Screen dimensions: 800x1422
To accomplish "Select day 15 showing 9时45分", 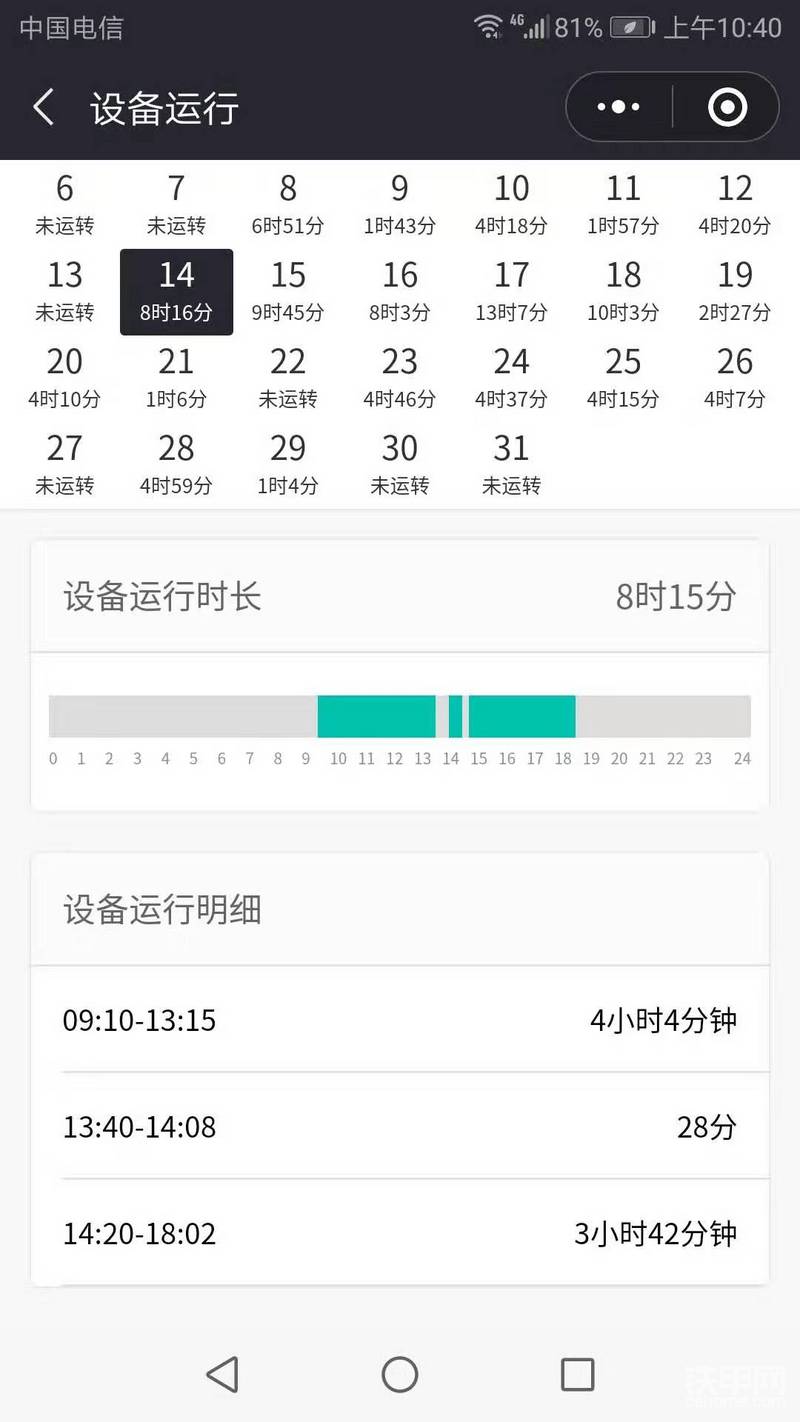I will coord(288,292).
